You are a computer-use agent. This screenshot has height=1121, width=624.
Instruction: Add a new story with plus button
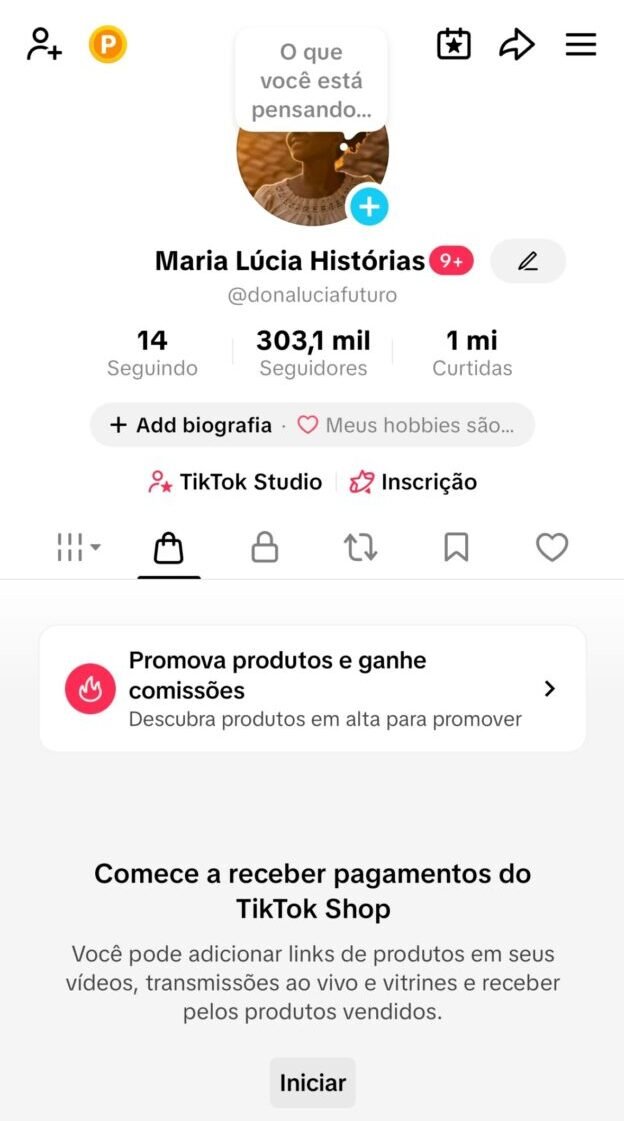pos(369,207)
